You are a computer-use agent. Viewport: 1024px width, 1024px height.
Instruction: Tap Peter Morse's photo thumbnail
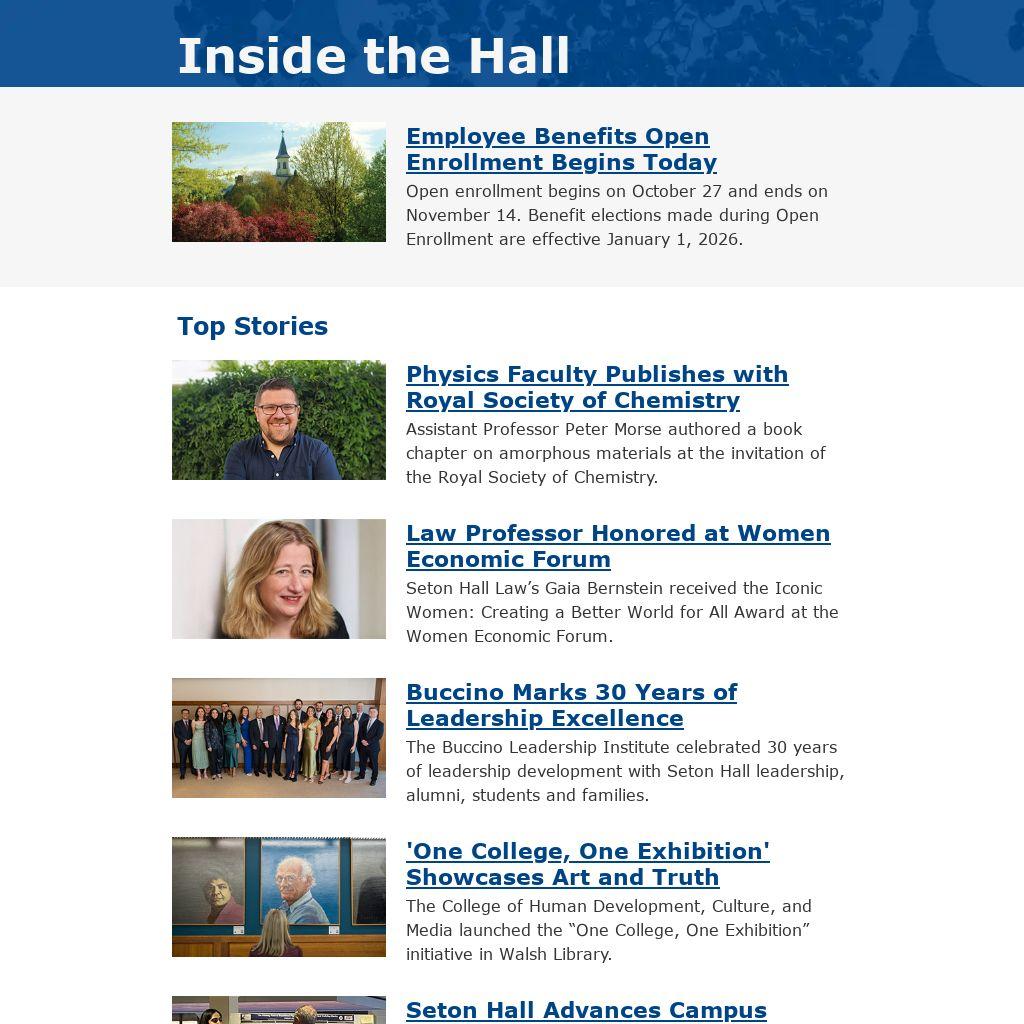tap(278, 420)
